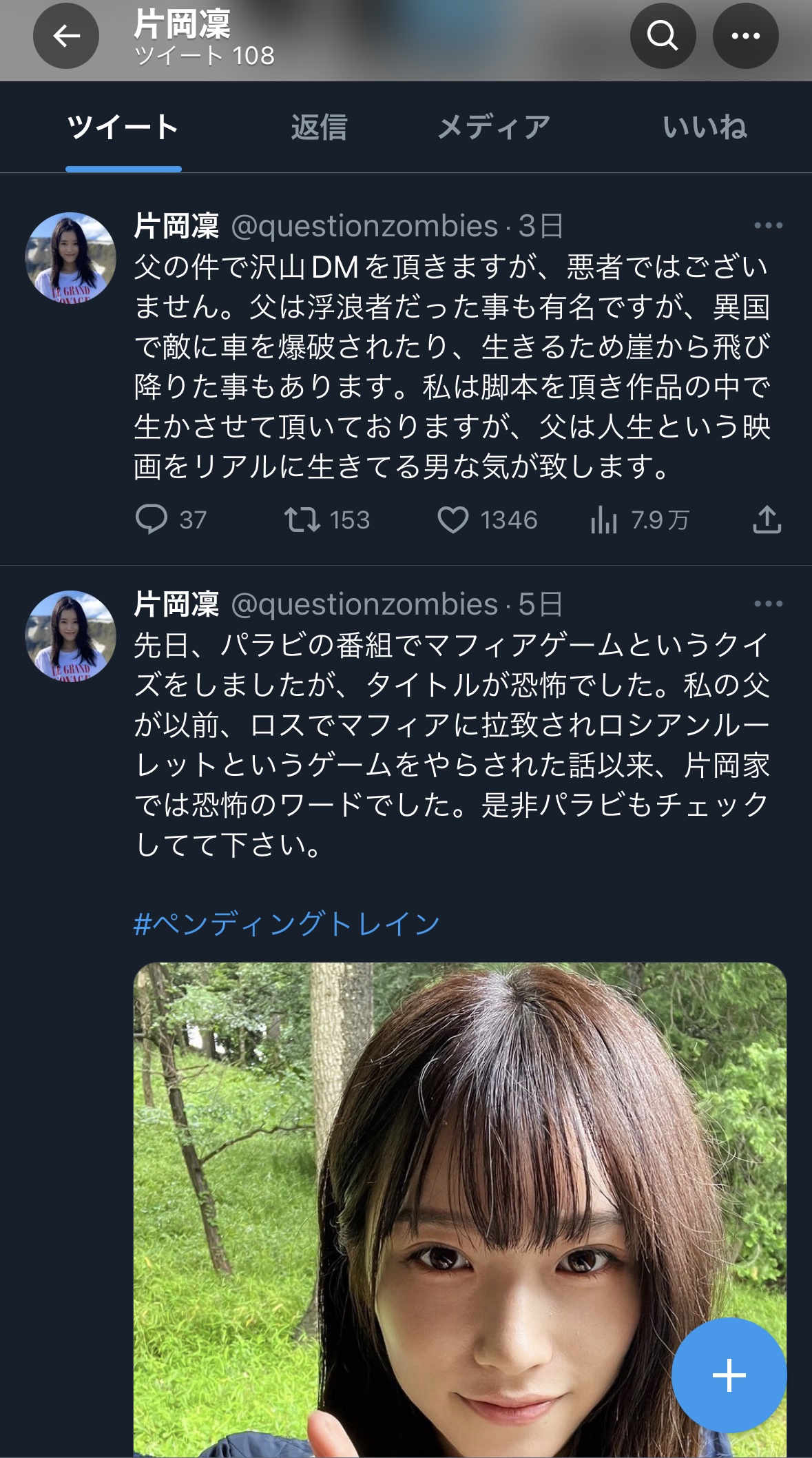Switch to the 返信 tab
Viewport: 812px width, 1458px height.
point(319,127)
